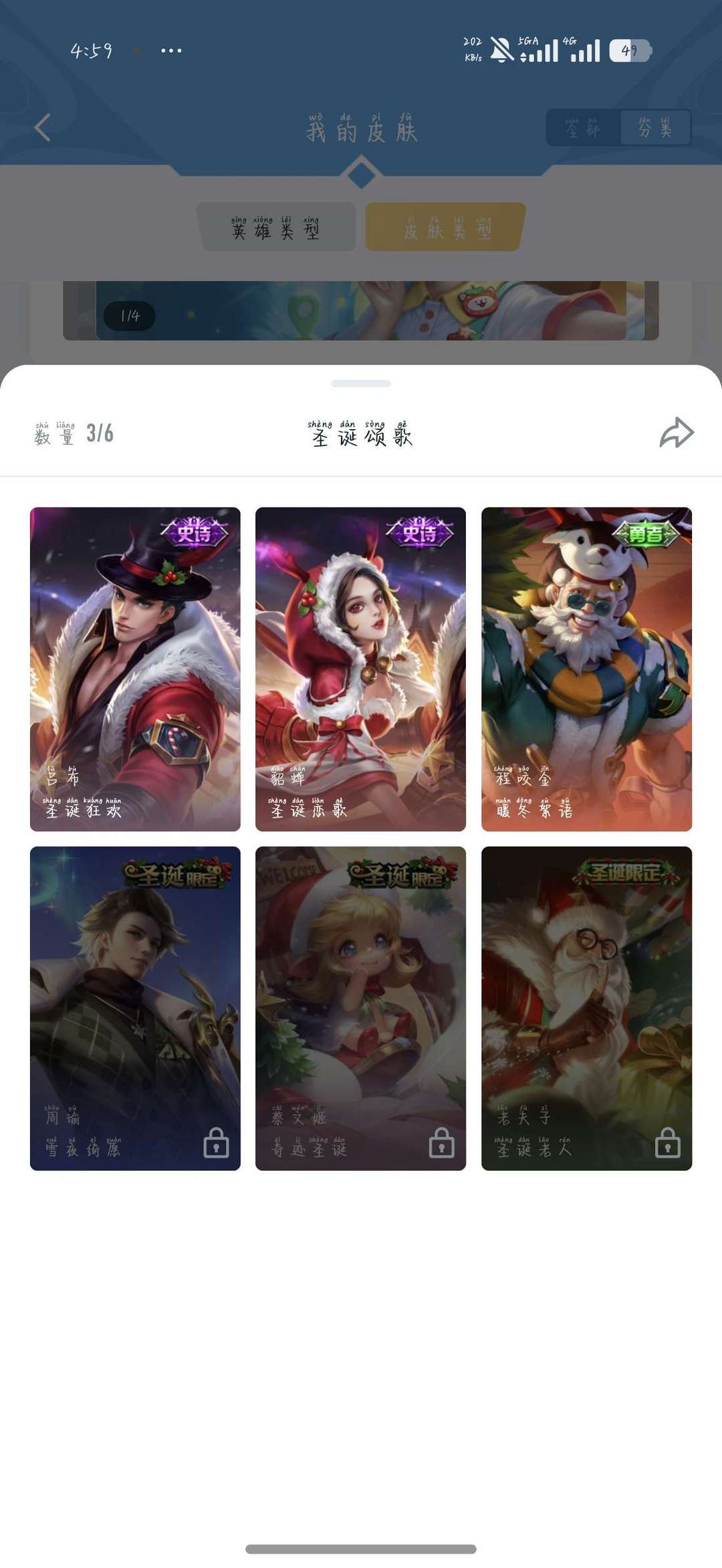Screen dimensions: 722x1568
Task: View the locked 周瑜 雪夜绮愿 skin
Action: click(135, 1008)
